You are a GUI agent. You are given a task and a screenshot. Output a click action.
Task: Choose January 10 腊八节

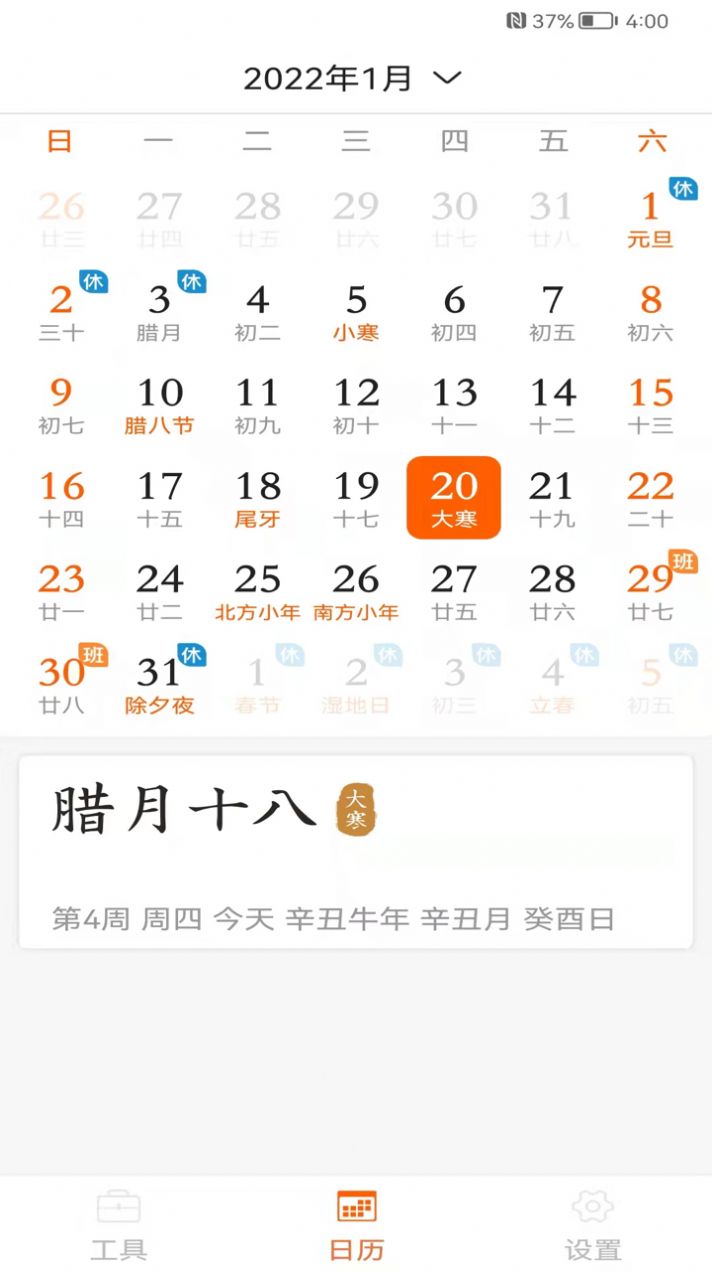159,405
